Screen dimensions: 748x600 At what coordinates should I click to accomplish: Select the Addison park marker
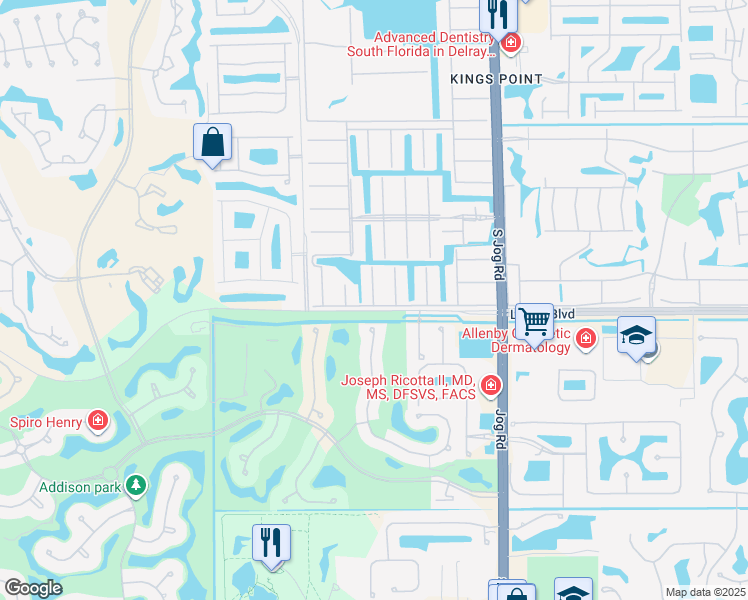click(136, 487)
